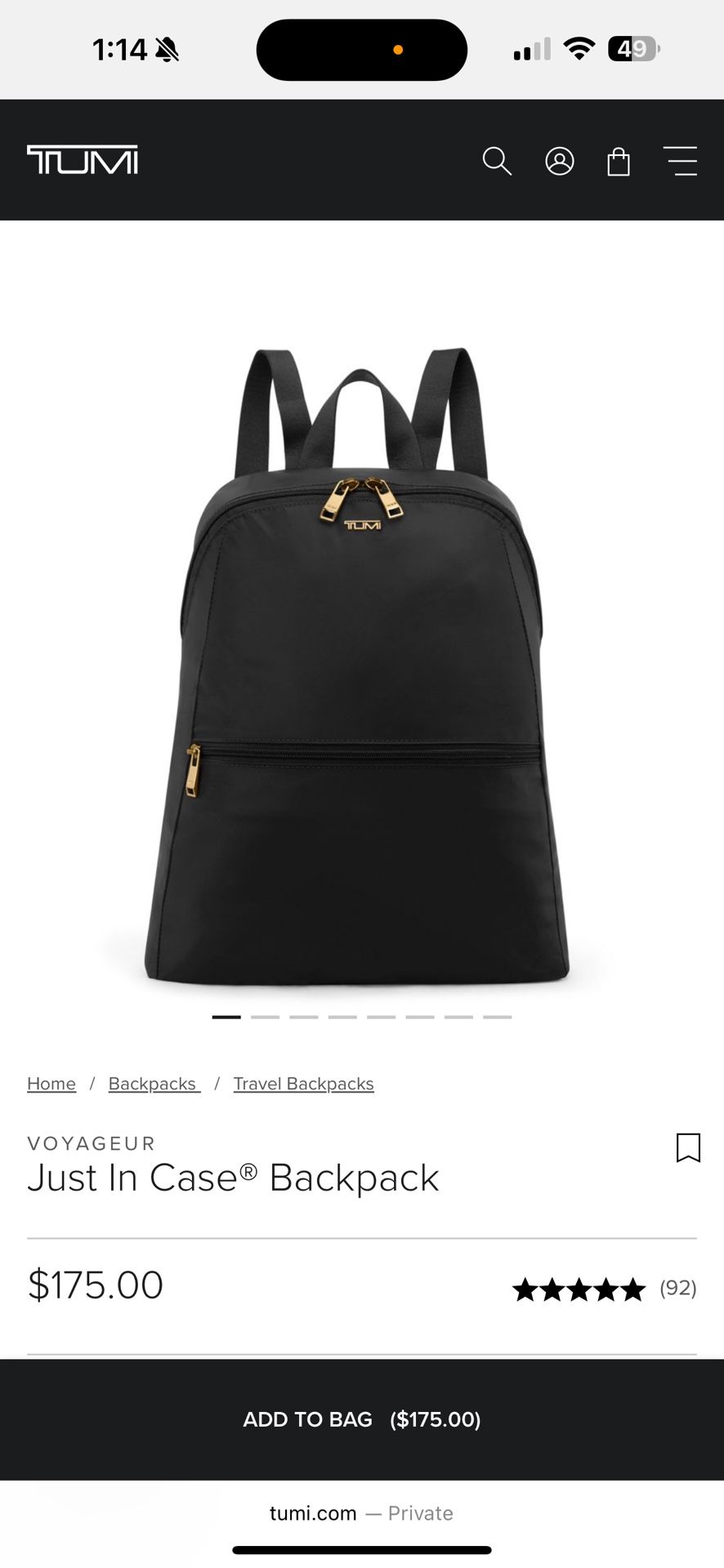Tap the Add to Bag button

pyautogui.click(x=362, y=1419)
